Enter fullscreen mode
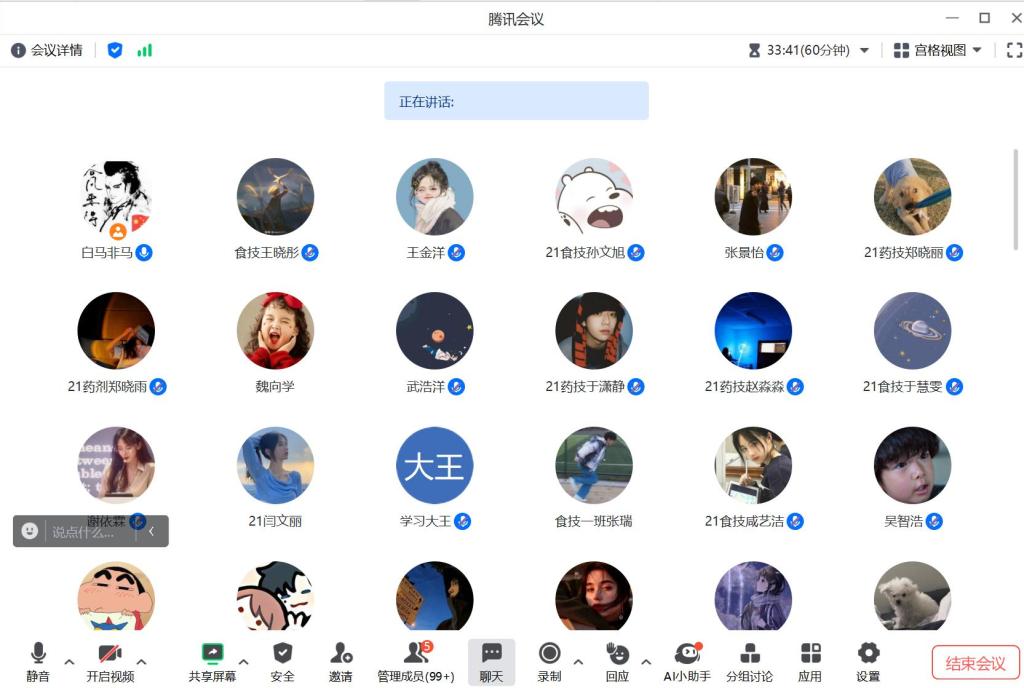Viewport: 1024px width, 688px height. click(1013, 50)
